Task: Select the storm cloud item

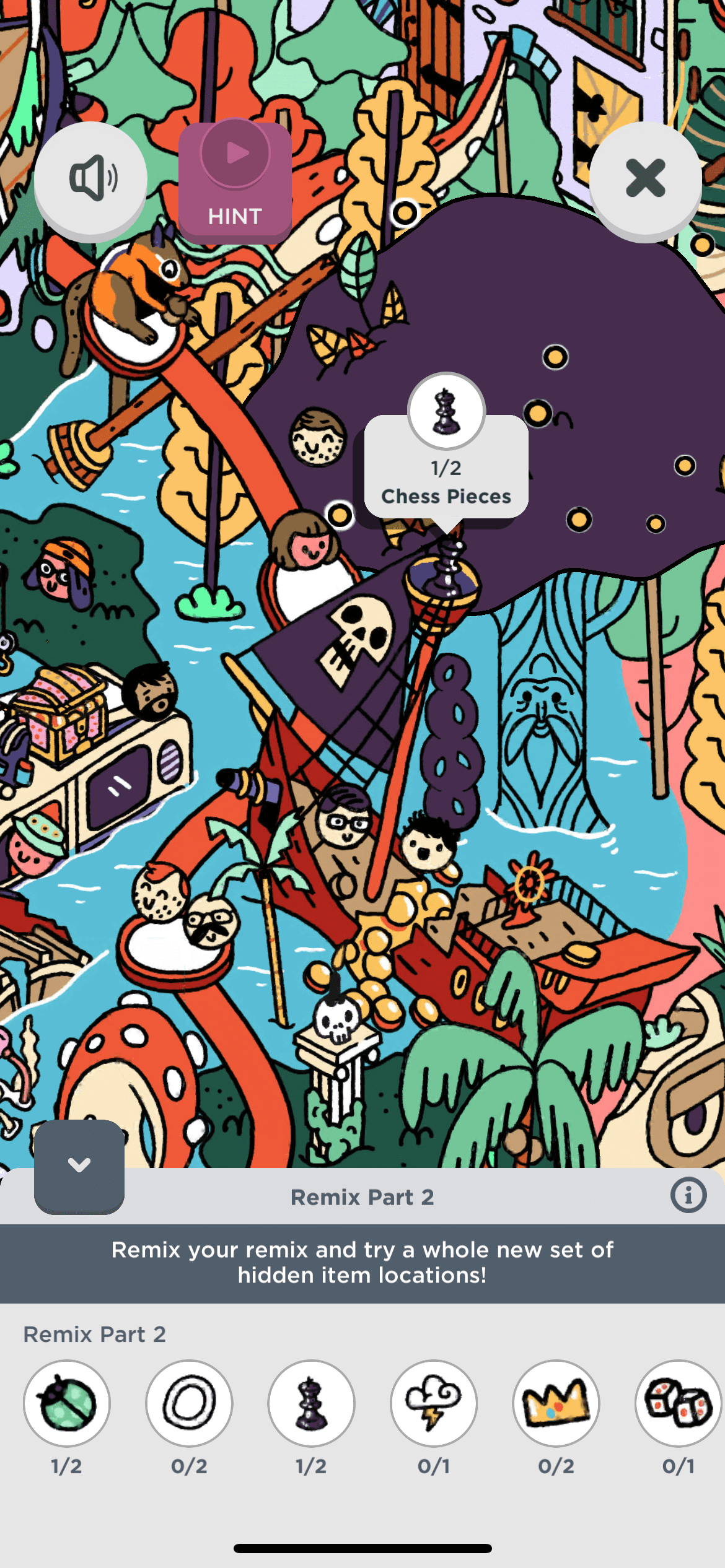Action: coord(433,1403)
